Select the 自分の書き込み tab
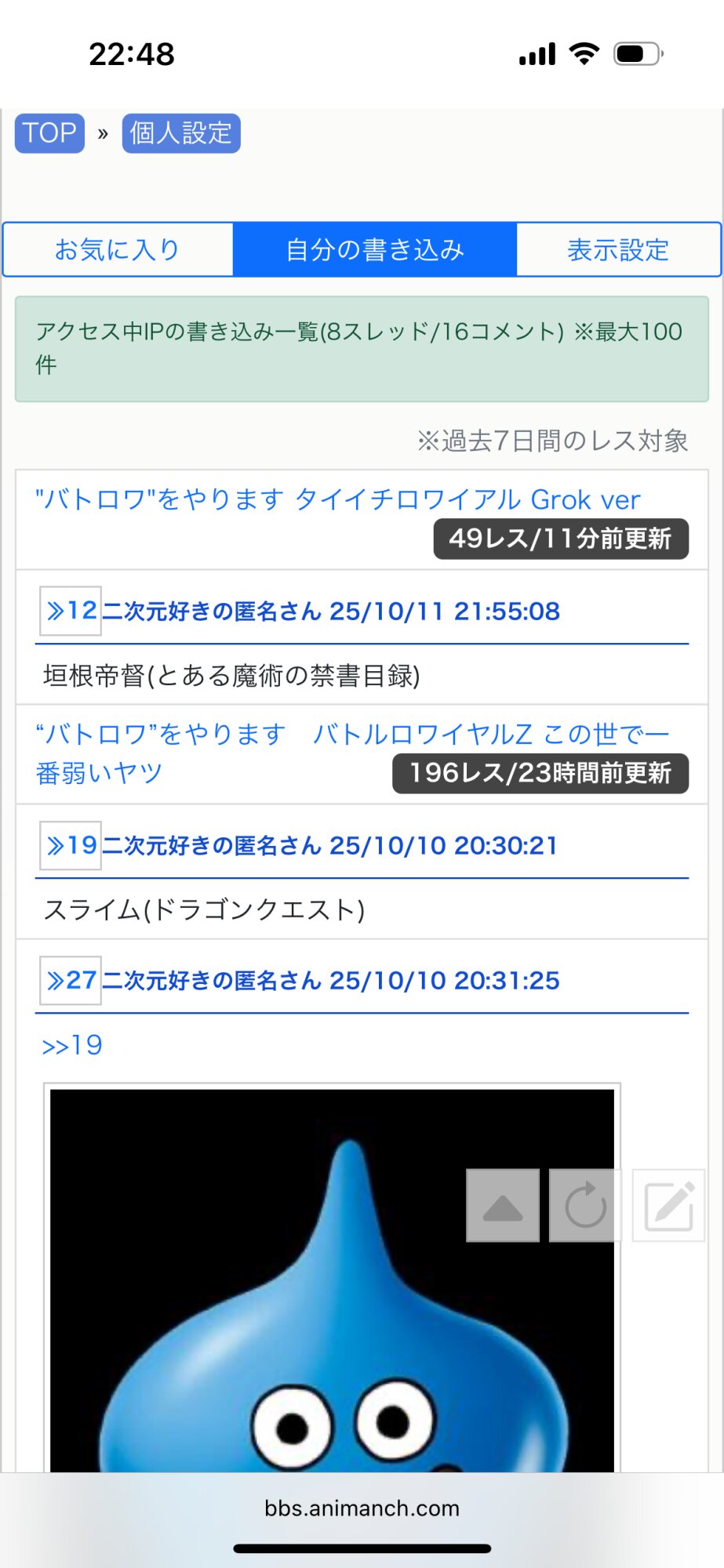Image resolution: width=724 pixels, height=1568 pixels. 374,250
